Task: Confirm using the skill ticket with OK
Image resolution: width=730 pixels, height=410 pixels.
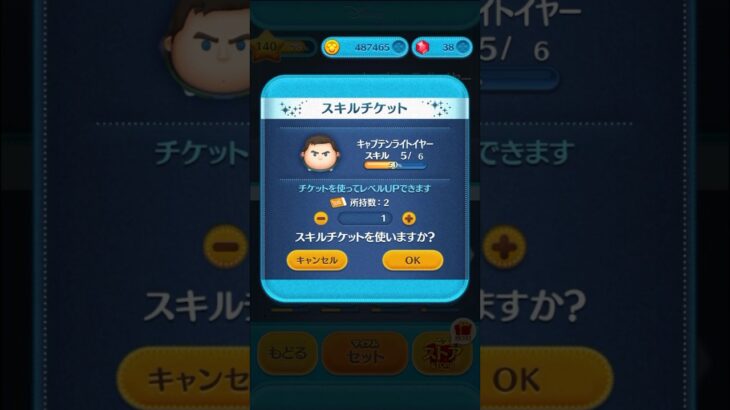Action: pos(412,260)
